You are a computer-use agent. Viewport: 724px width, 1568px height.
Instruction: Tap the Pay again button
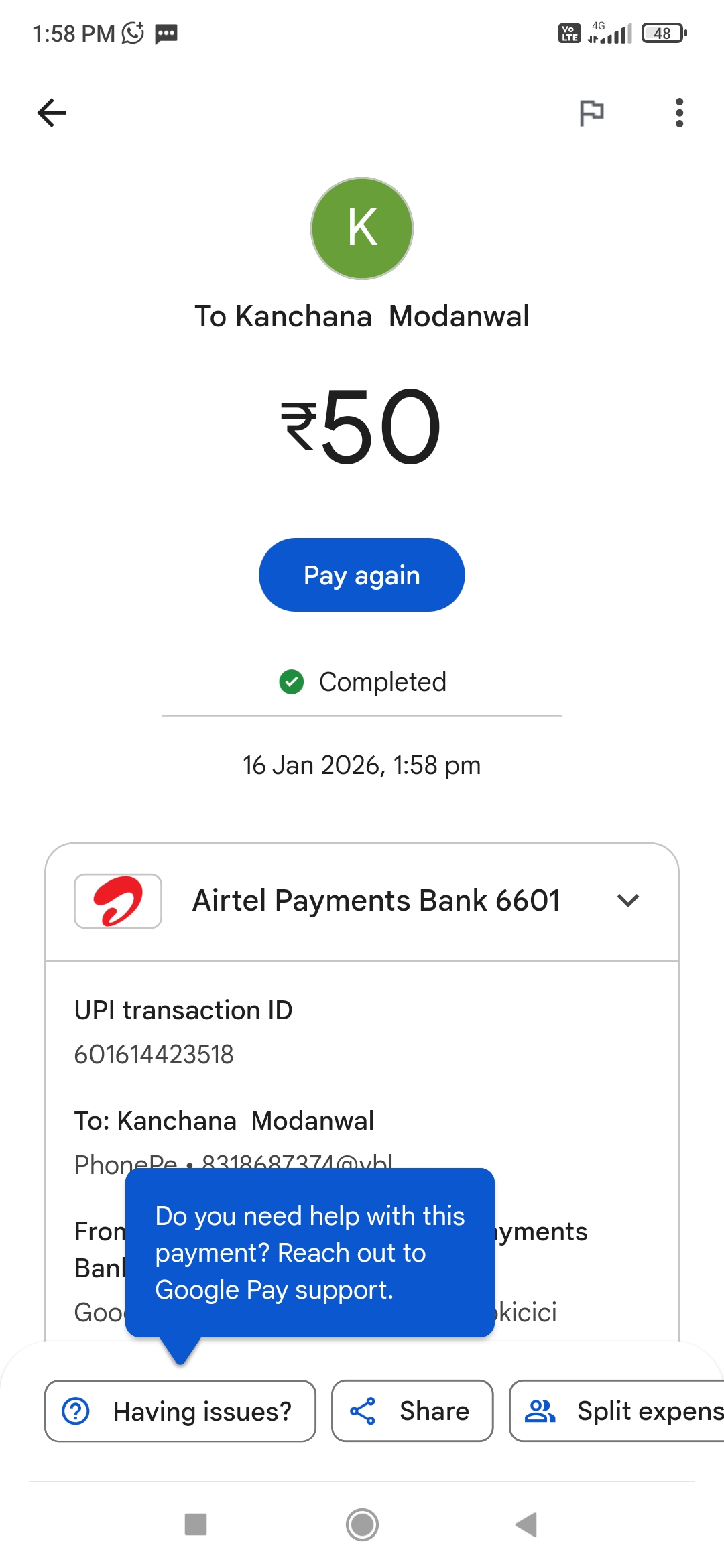[362, 575]
